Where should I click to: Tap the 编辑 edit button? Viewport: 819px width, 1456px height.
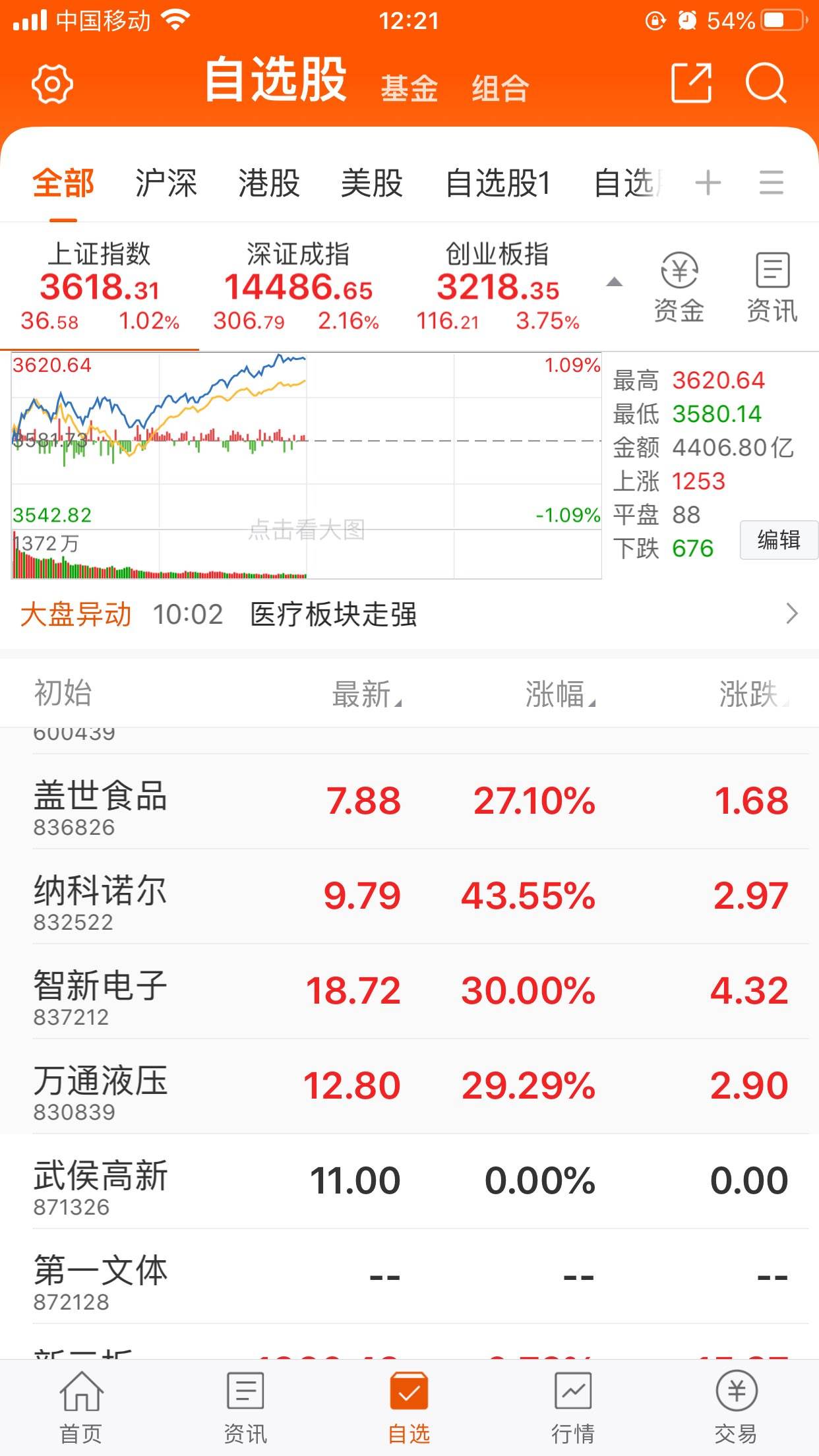[x=779, y=541]
